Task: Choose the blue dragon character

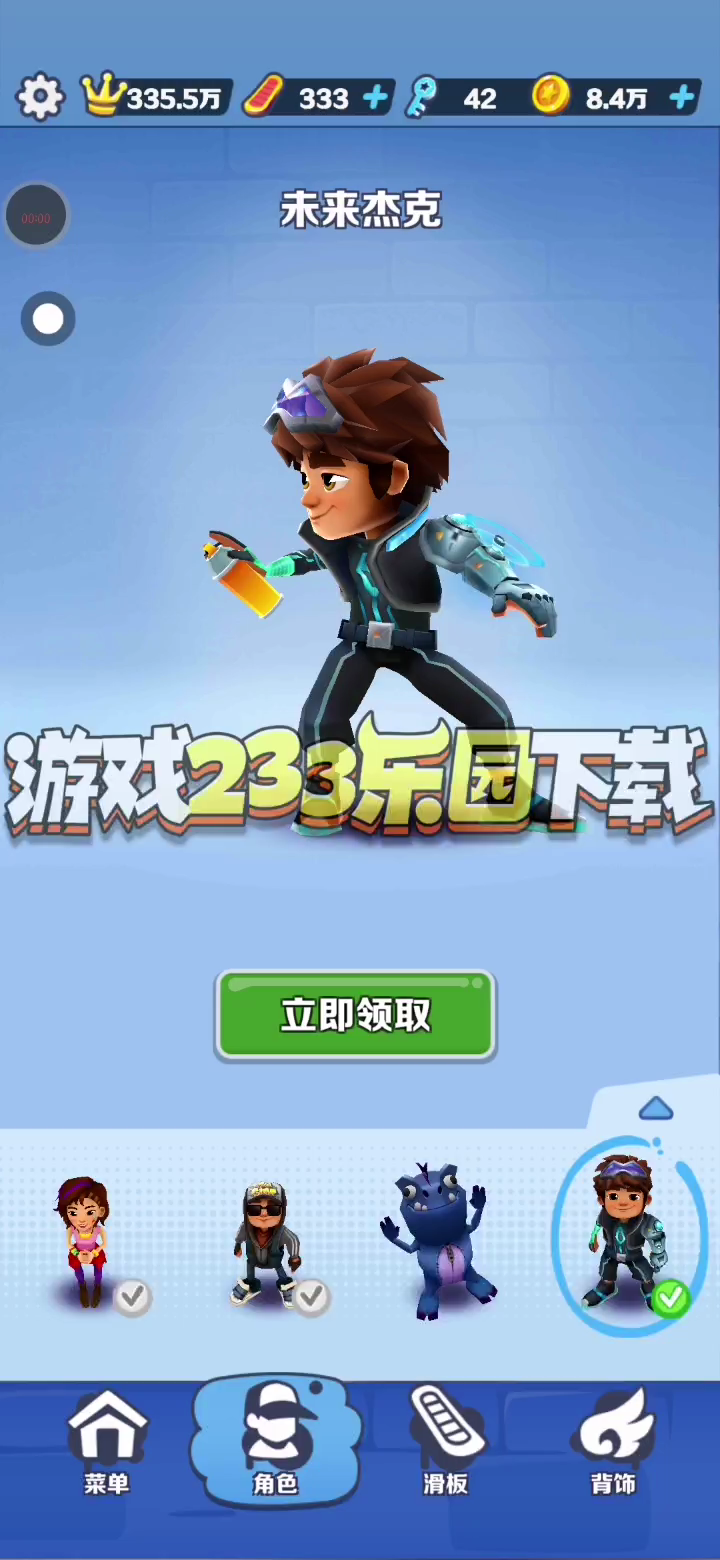Action: (x=438, y=1238)
